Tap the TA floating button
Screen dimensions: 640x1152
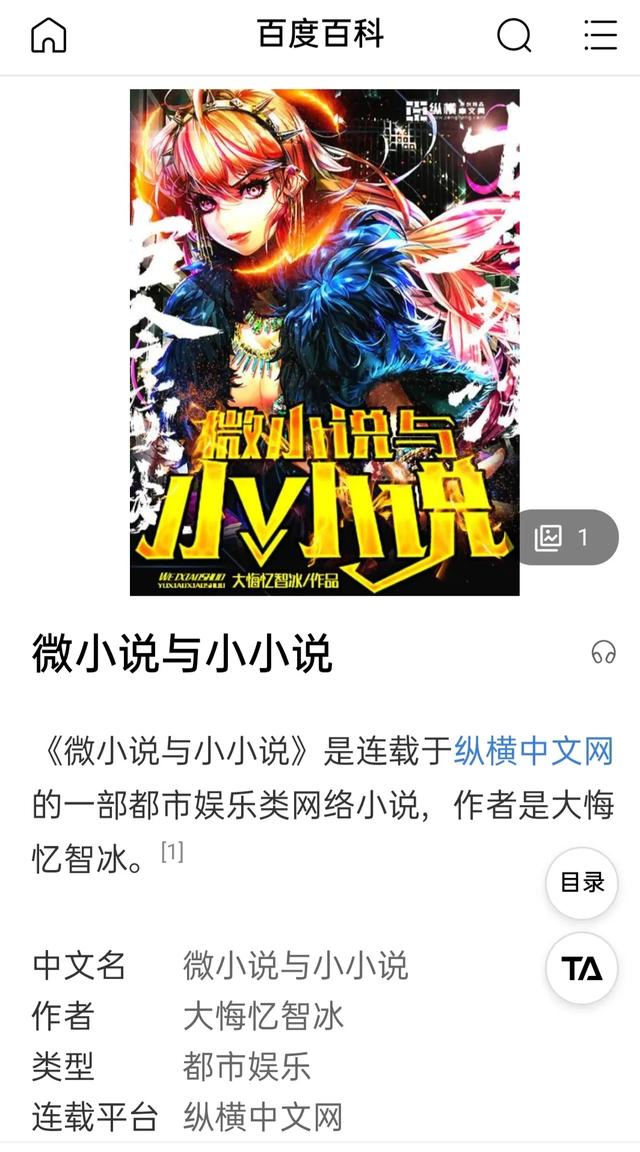click(582, 968)
